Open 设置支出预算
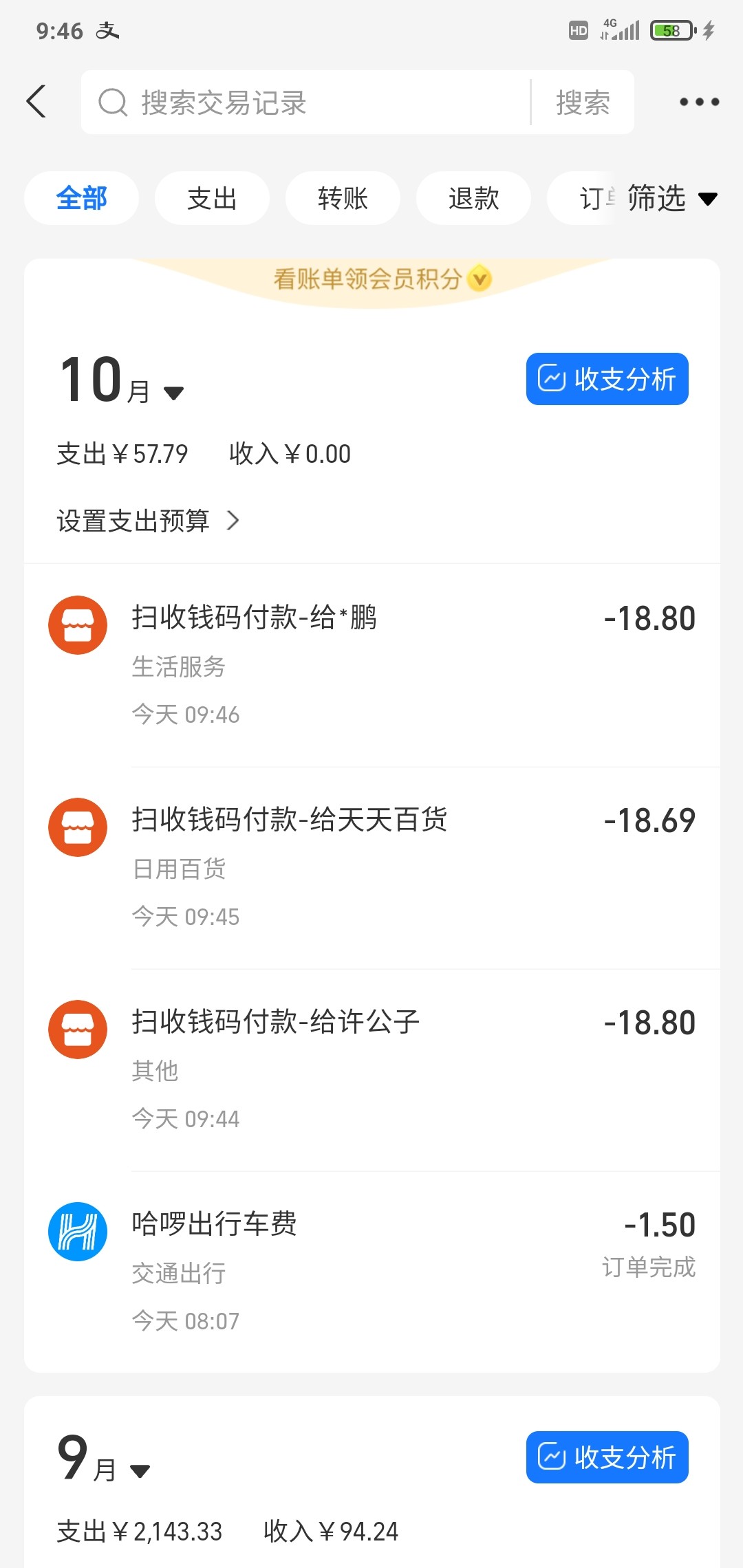This screenshot has width=743, height=1568. point(148,521)
